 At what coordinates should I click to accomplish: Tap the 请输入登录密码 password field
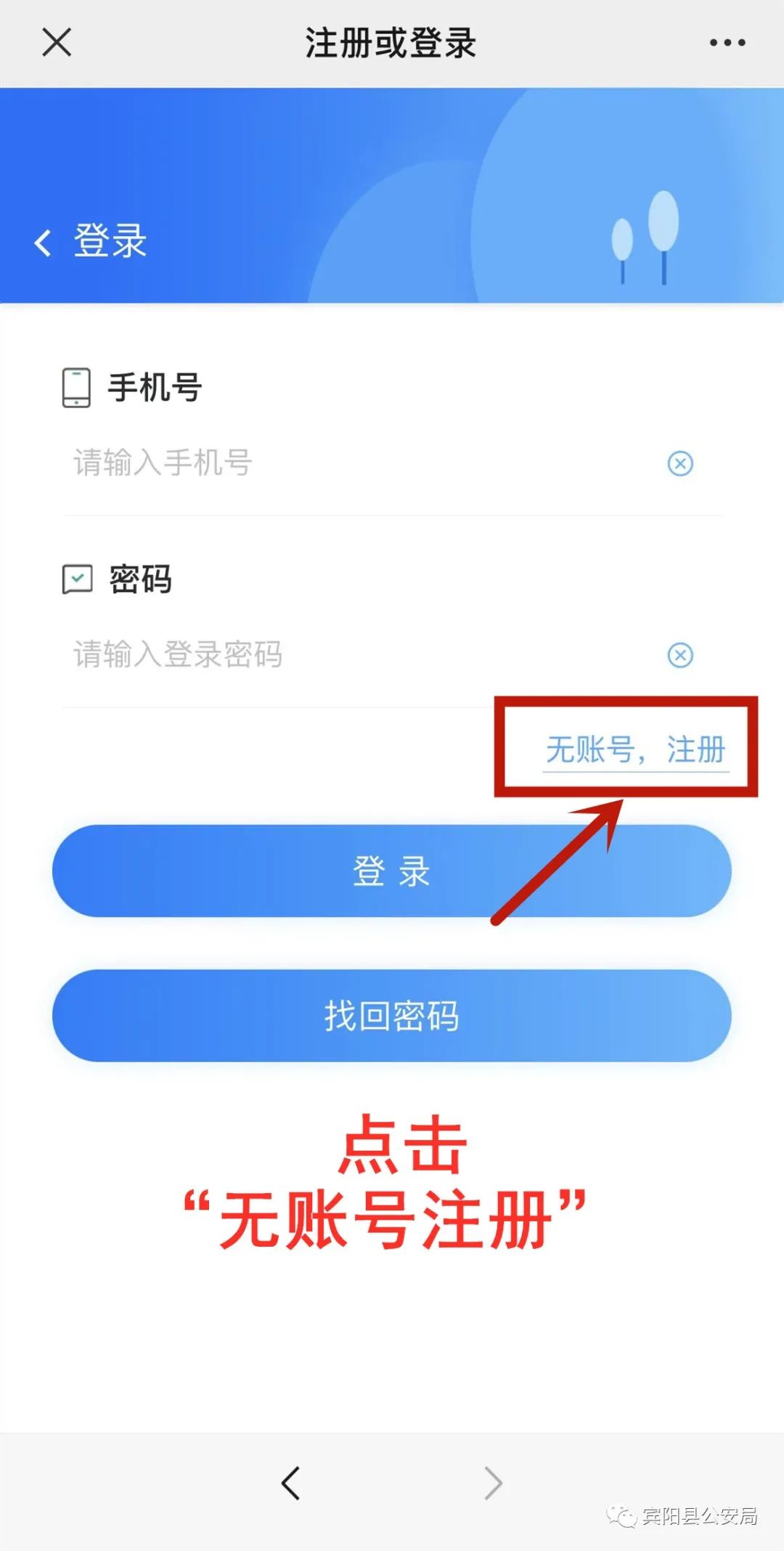(x=363, y=654)
